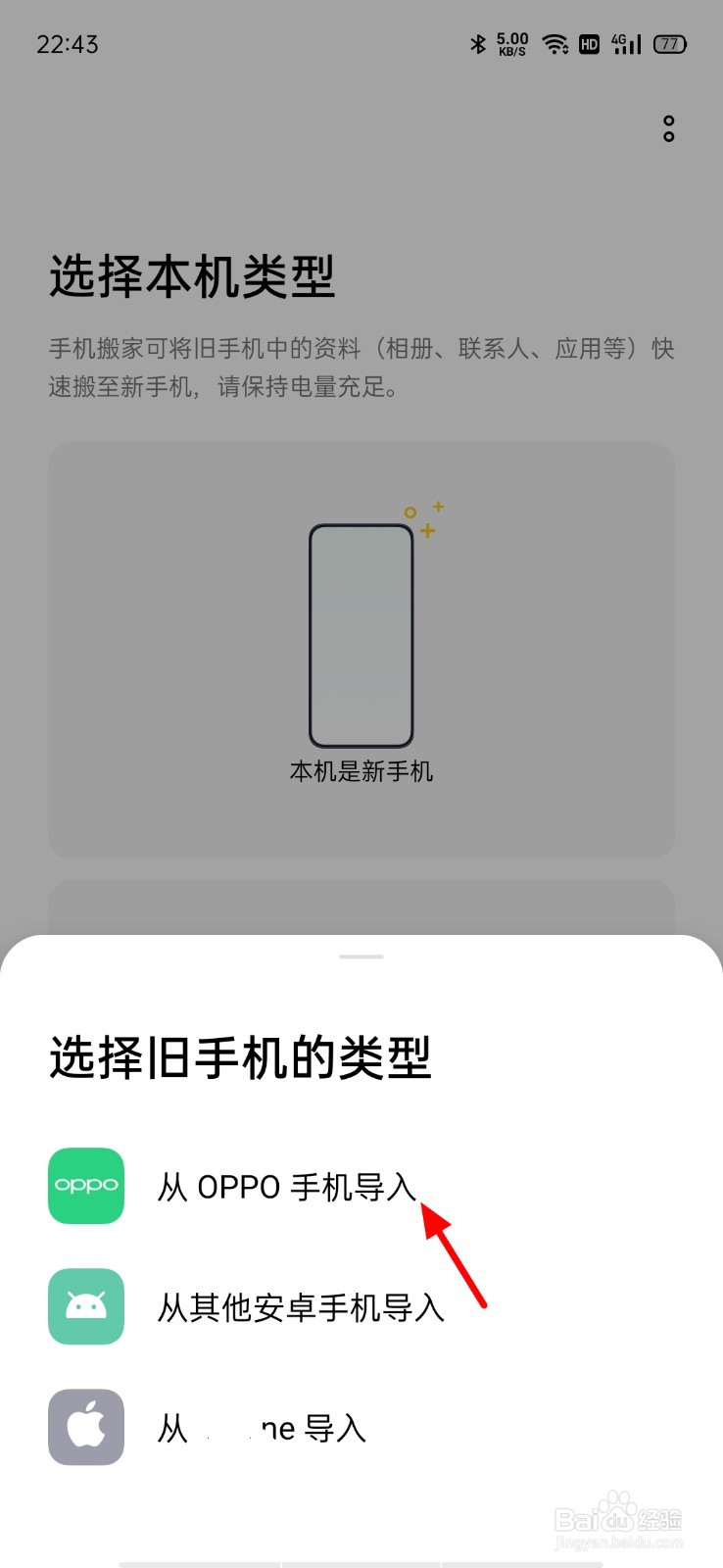Tap the Wi-Fi signal icon
723x1568 pixels.
(x=556, y=44)
